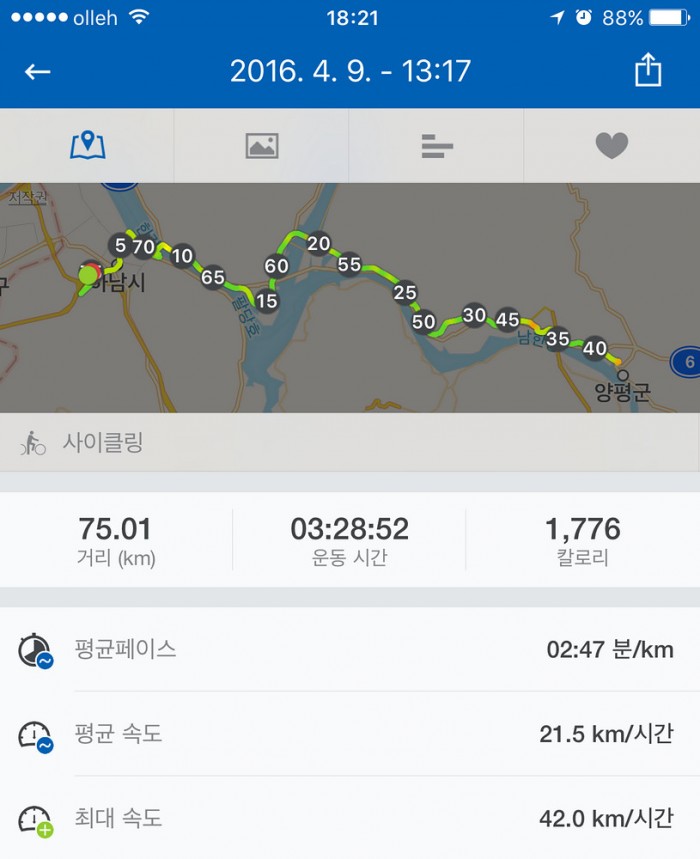Viewport: 700px width, 859px height.
Task: Open the photos tab
Action: [262, 146]
